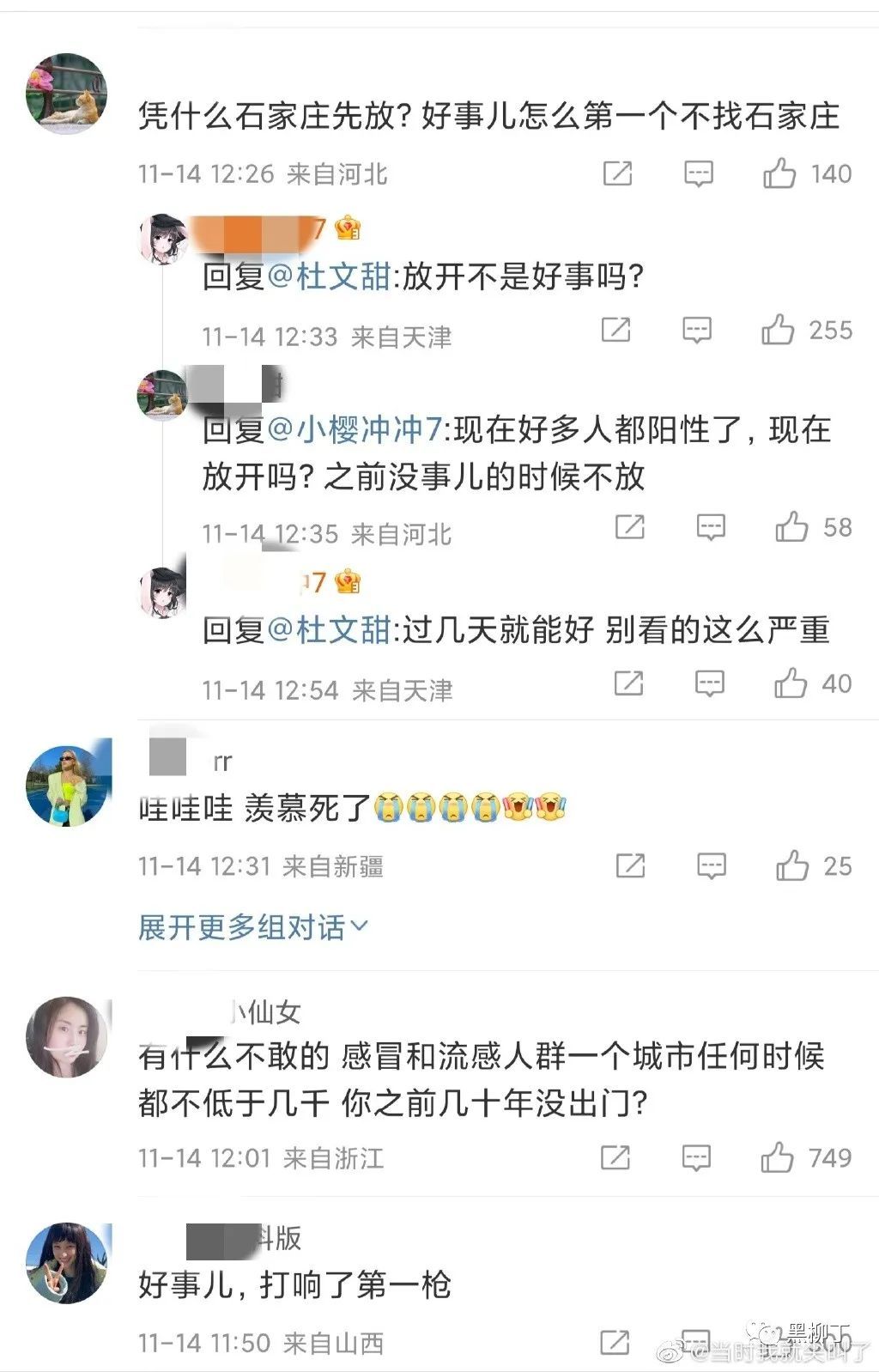
Task: Open profile picture beside "凭什么石家庄先放"
Action: click(67, 94)
